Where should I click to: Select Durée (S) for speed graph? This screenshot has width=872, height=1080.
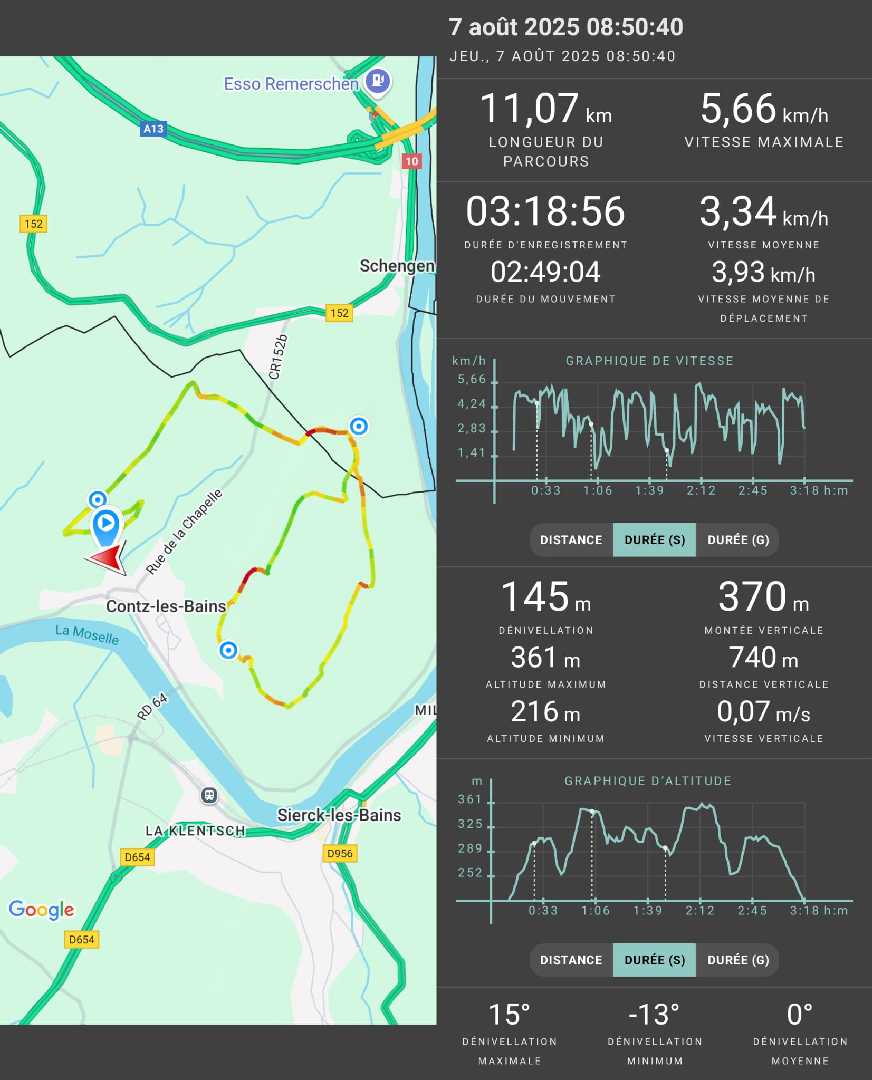654,540
